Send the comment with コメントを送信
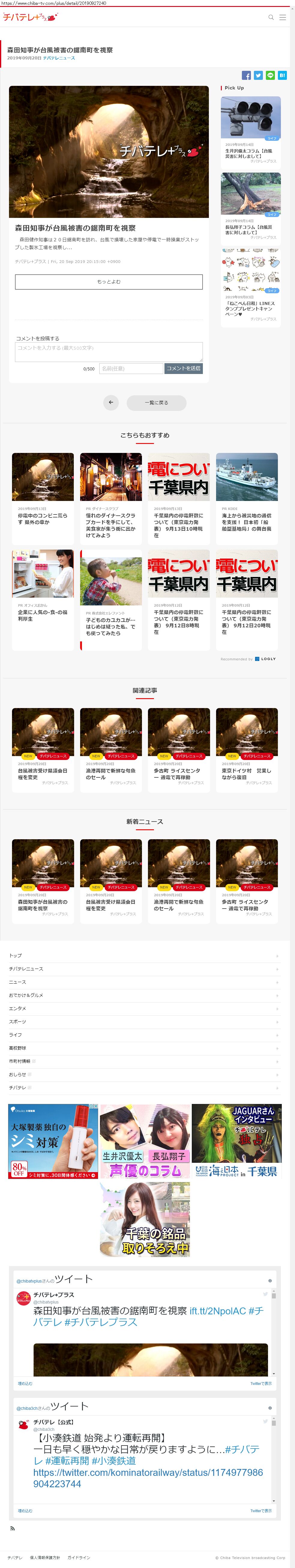This screenshot has height=1568, width=295. (x=183, y=368)
